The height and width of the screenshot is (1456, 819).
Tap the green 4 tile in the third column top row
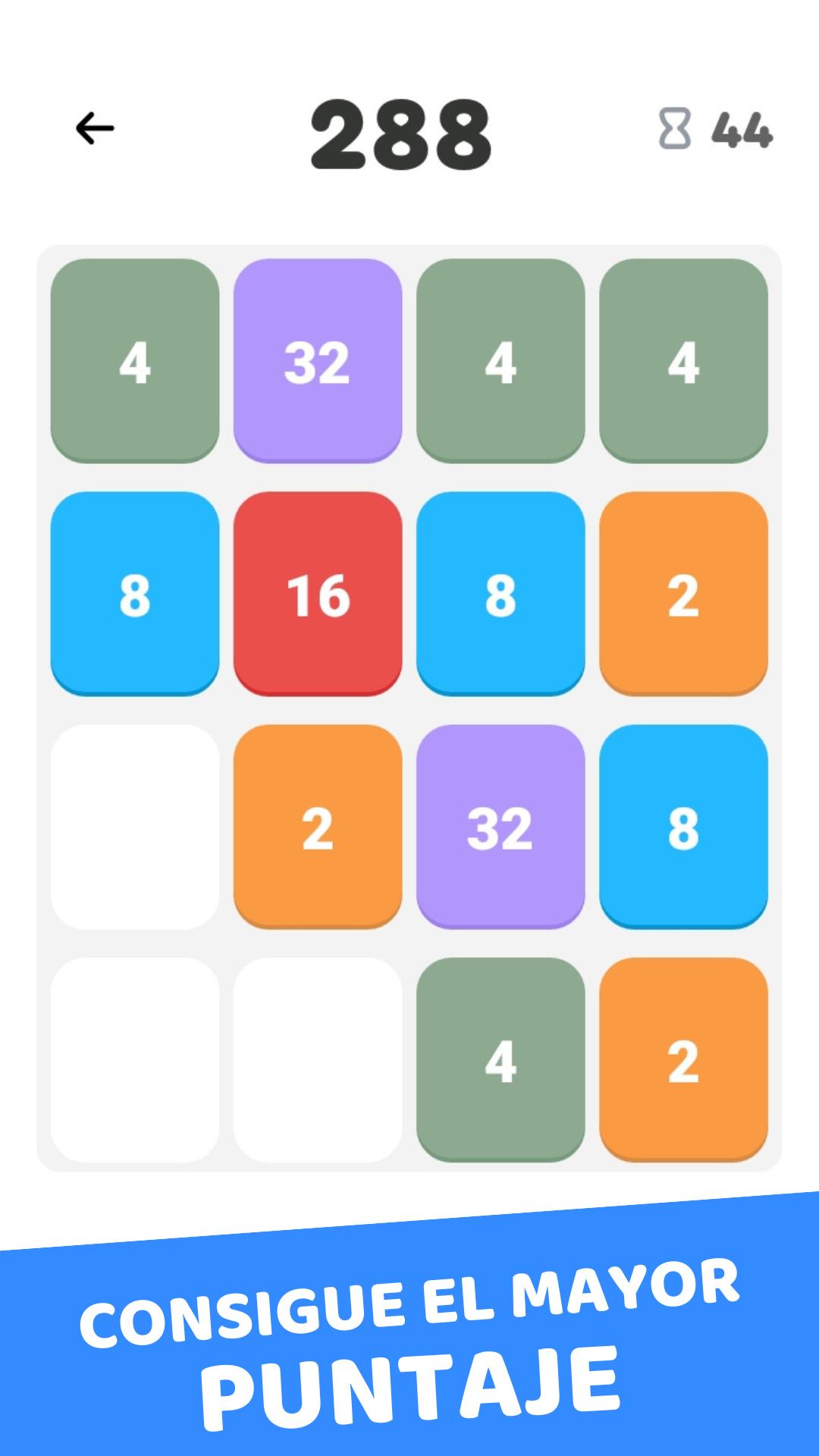[501, 362]
